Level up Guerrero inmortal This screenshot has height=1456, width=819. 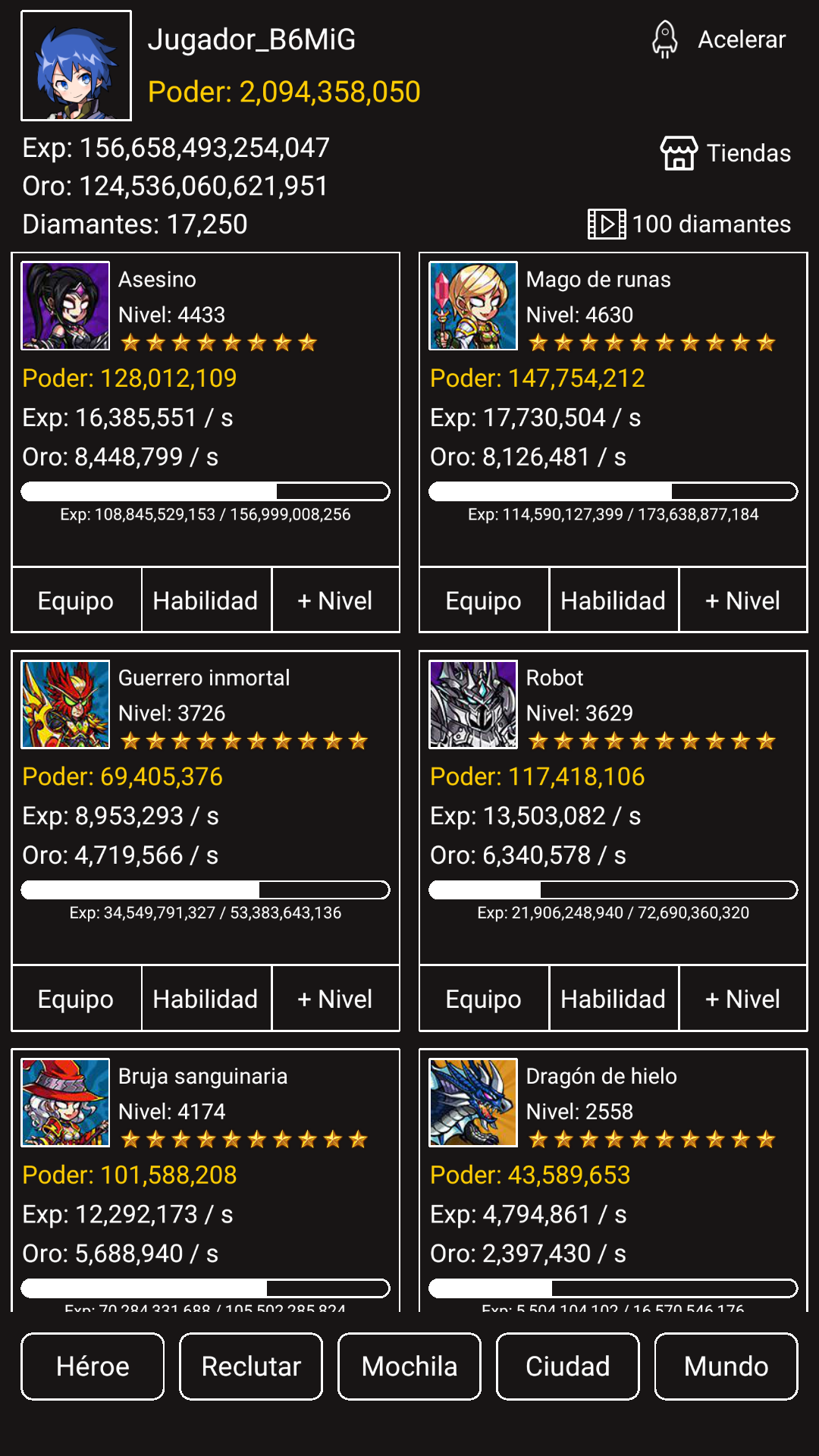335,999
